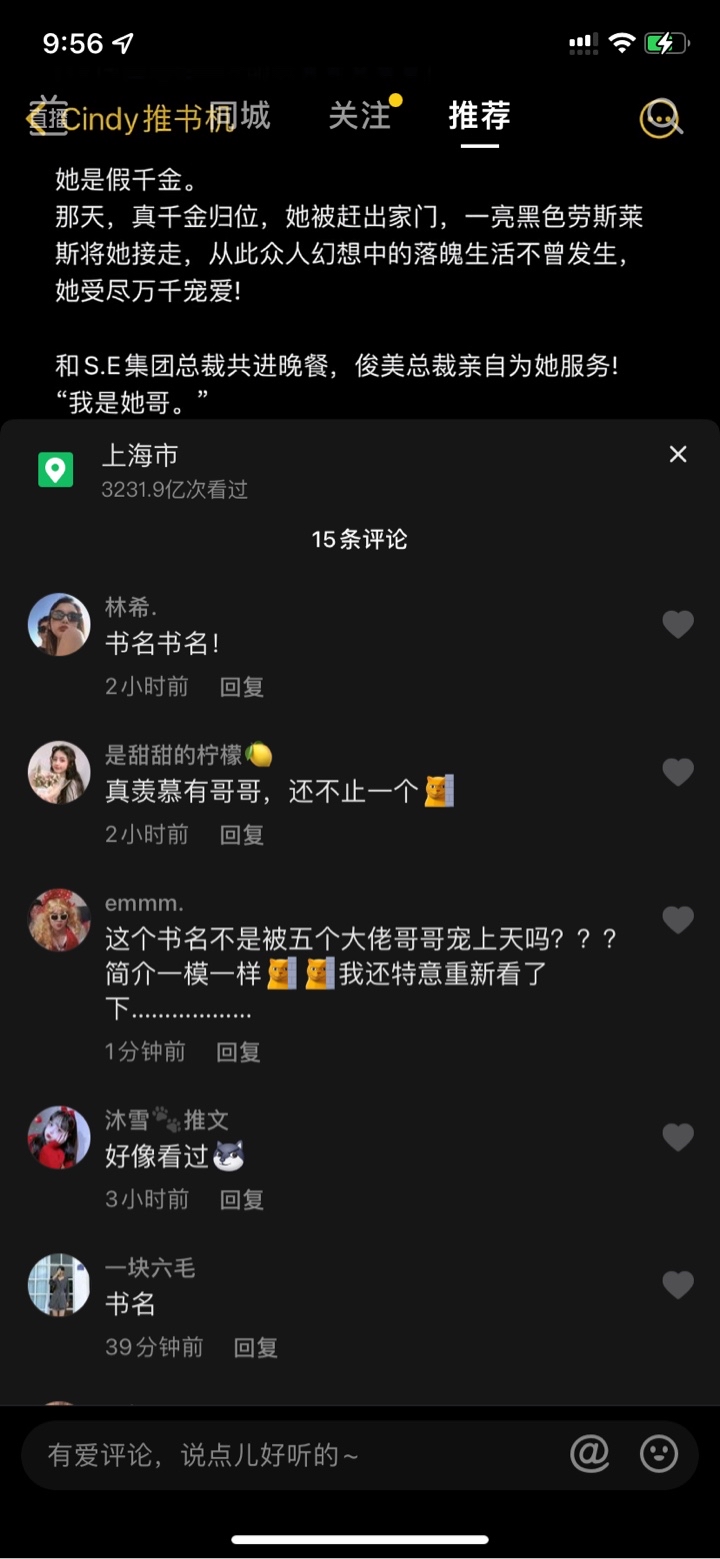
Task: Reply to 一块六毛's comment
Action: (256, 1347)
